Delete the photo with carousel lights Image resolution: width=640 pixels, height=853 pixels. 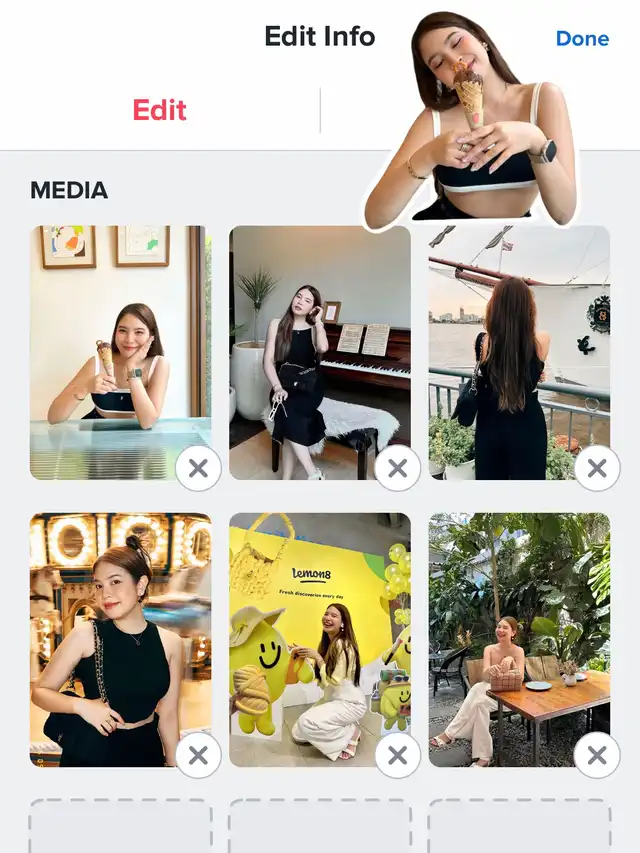(x=198, y=756)
